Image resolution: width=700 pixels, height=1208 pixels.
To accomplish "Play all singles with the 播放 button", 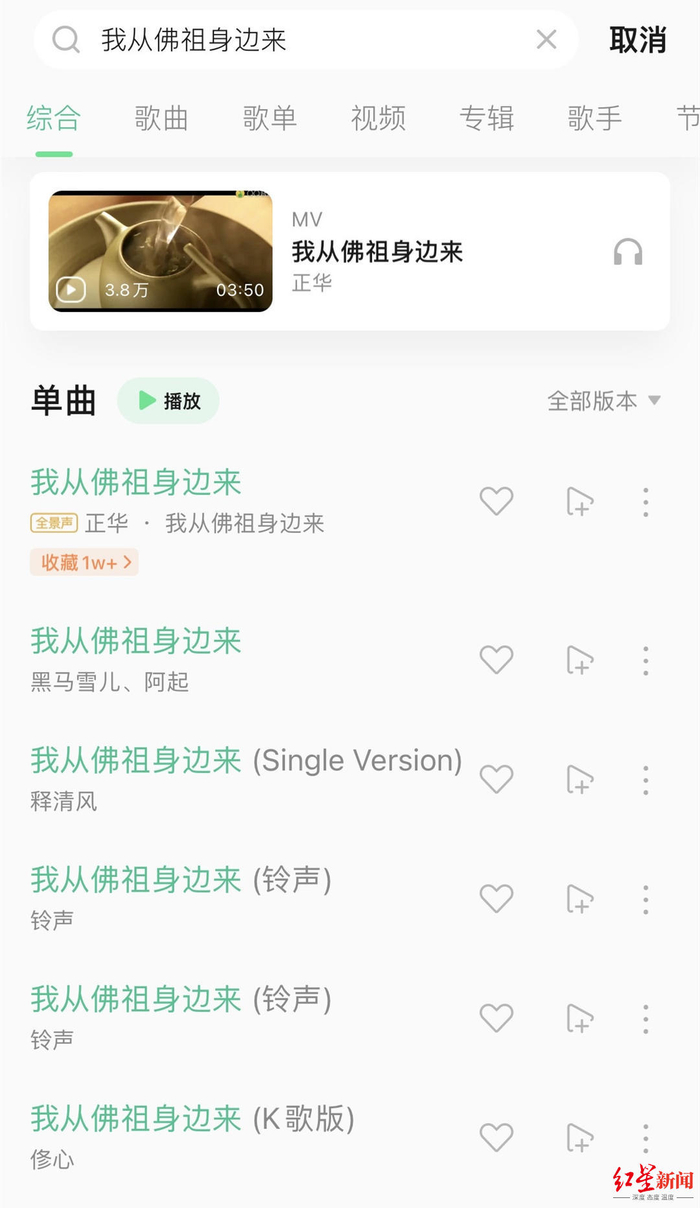I will pyautogui.click(x=168, y=401).
